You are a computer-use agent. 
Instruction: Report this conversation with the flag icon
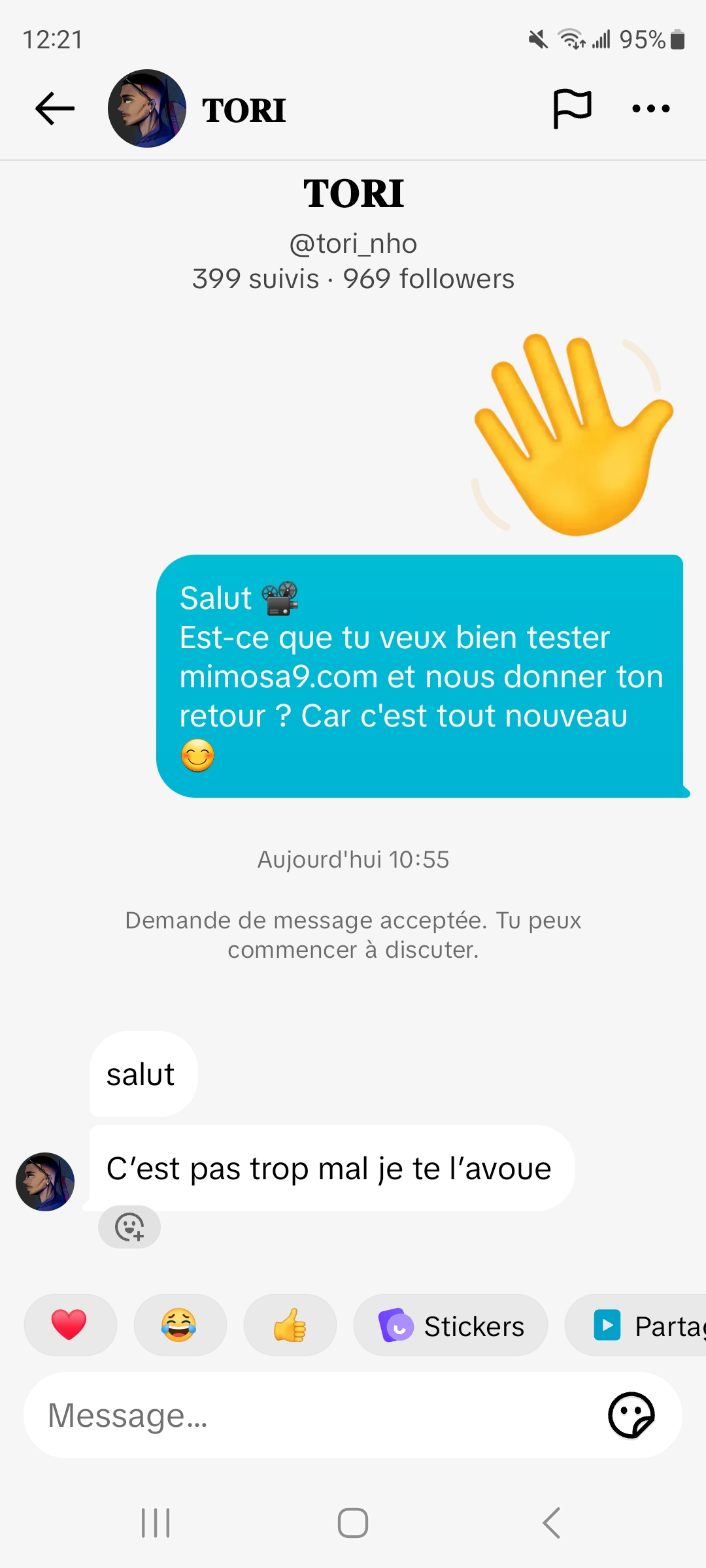[x=572, y=108]
